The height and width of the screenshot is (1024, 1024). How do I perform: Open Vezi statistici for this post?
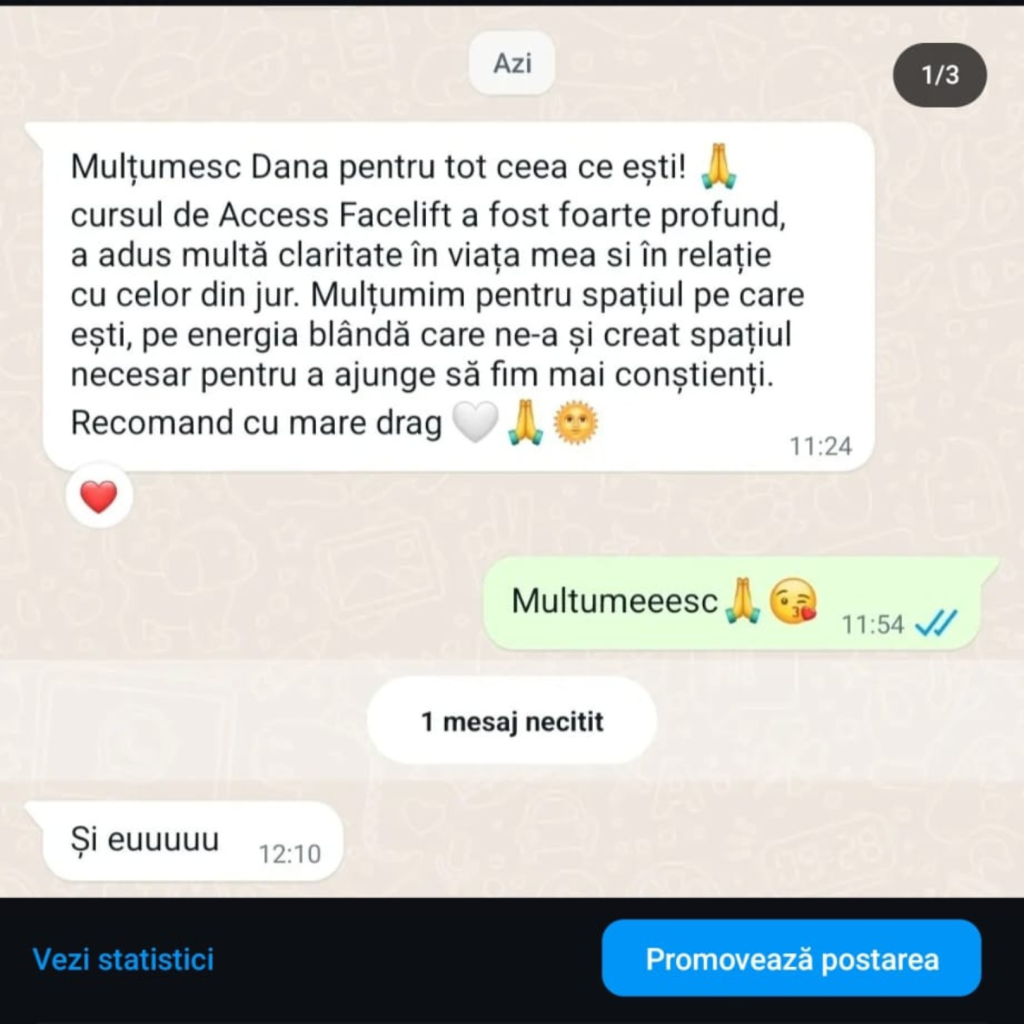[123, 960]
